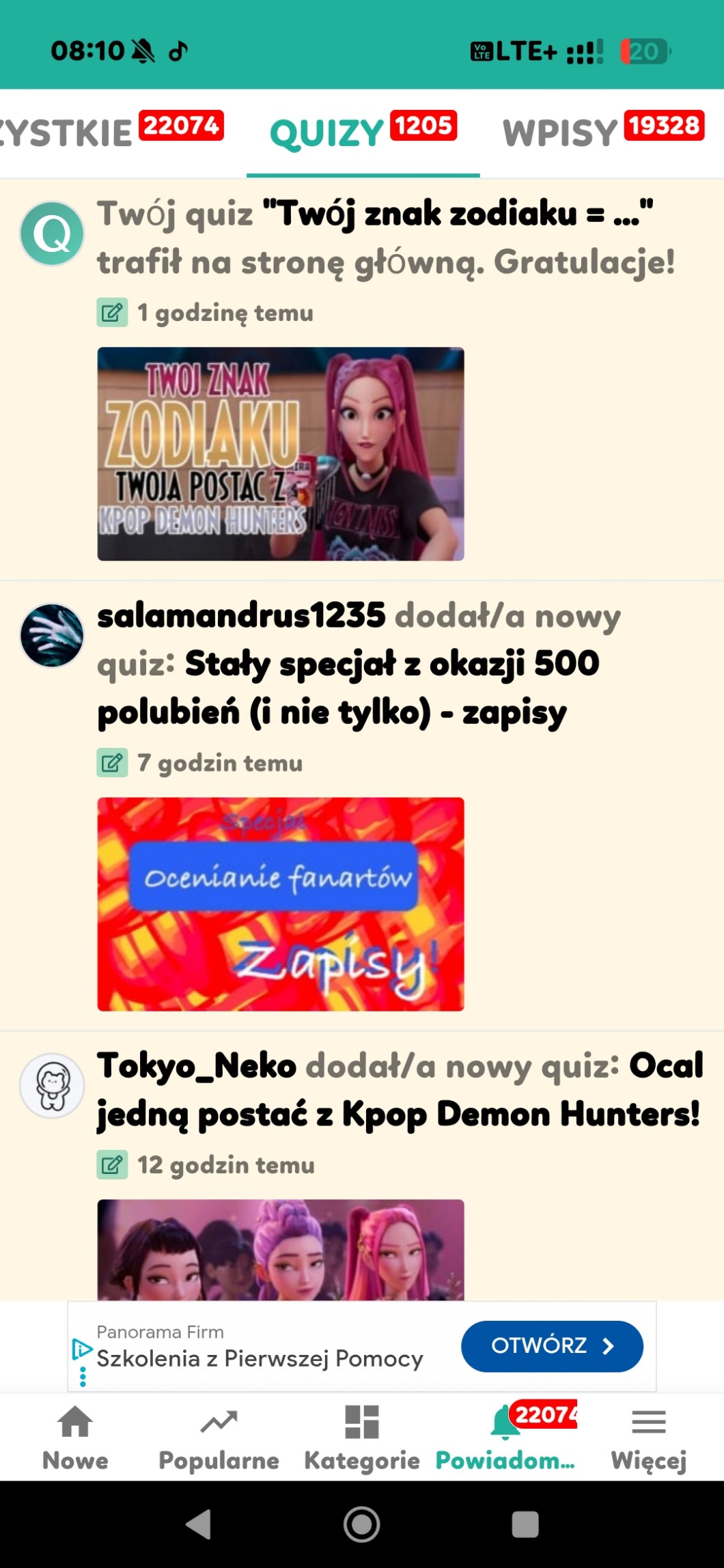Open Tokyo_Neko's Kpop Demon Hunters quiz notification
This screenshot has height=1568, width=724.
400,1090
